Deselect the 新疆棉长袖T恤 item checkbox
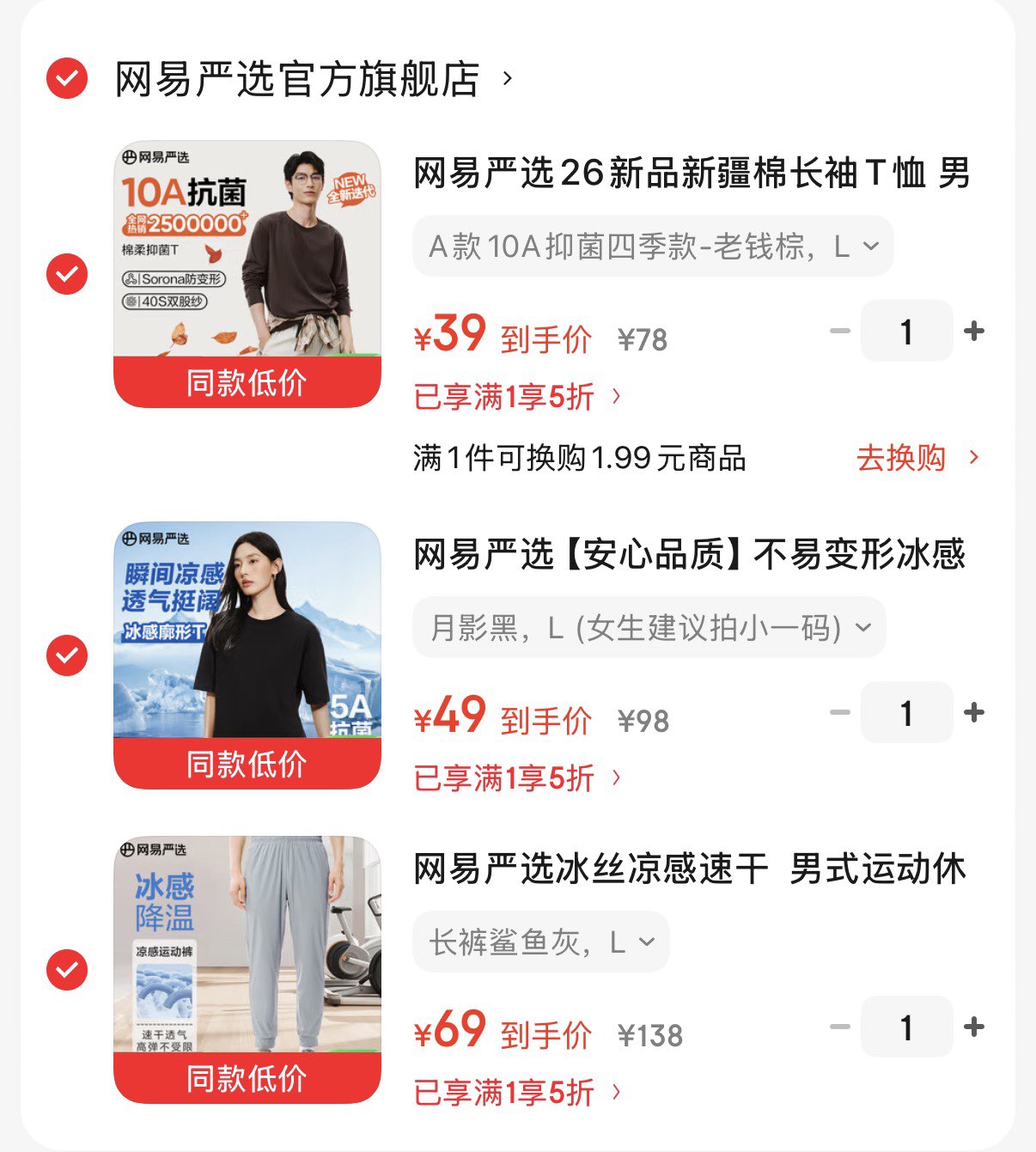 click(x=67, y=274)
